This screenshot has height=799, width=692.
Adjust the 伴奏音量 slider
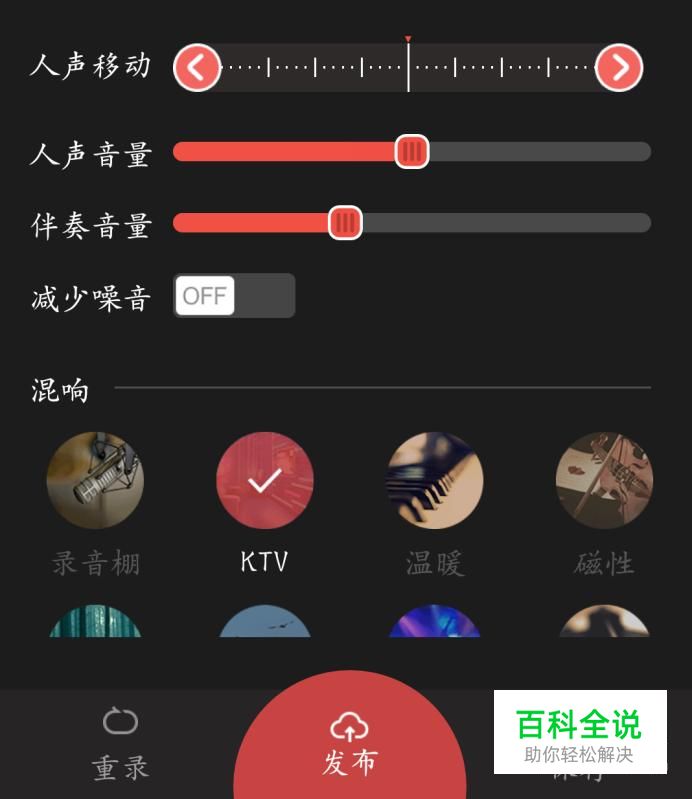[345, 222]
